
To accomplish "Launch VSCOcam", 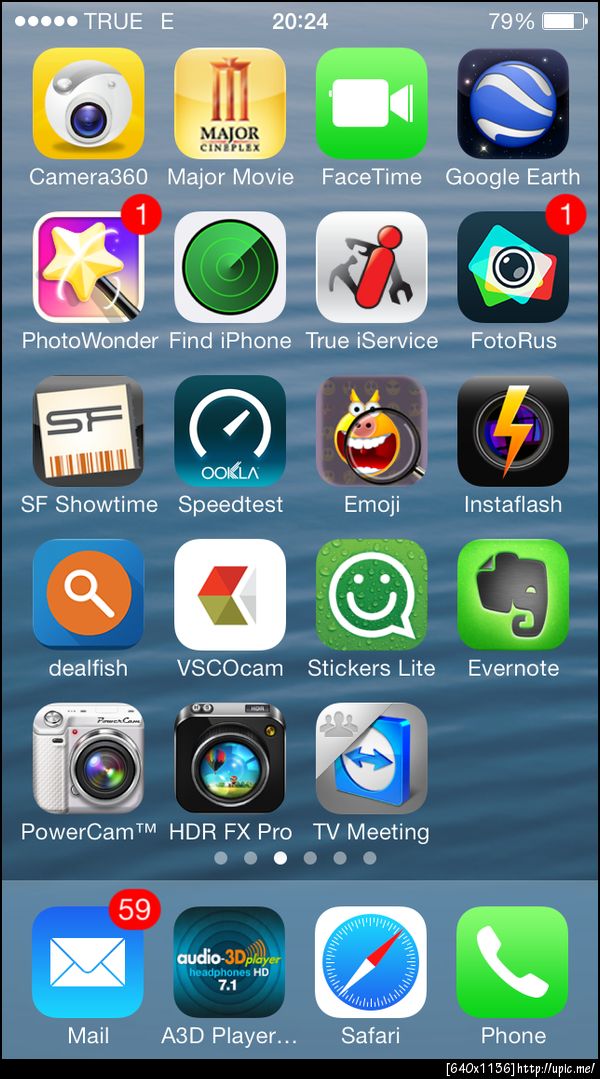I will (230, 595).
